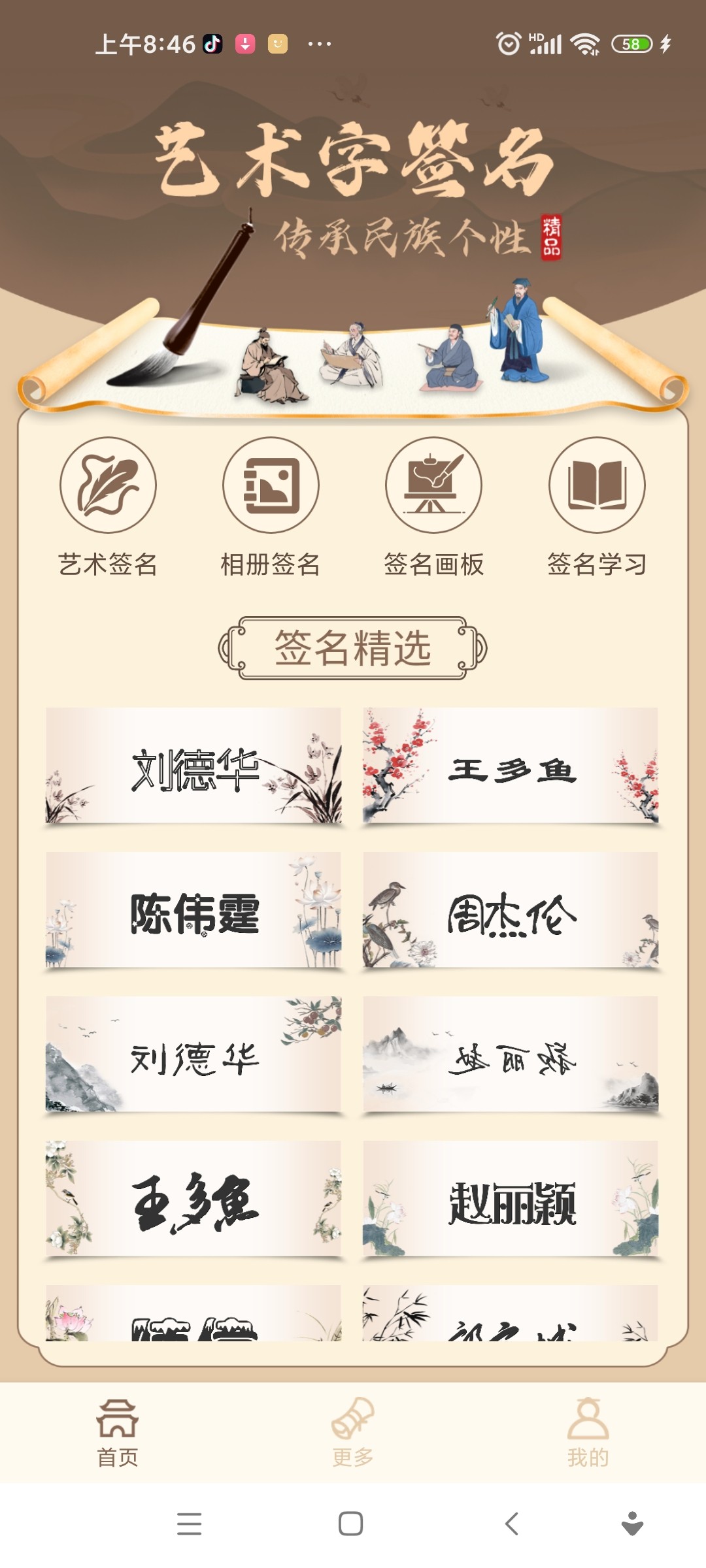Switch to the 更多 tab
This screenshot has width=706, height=1568.
[353, 1432]
